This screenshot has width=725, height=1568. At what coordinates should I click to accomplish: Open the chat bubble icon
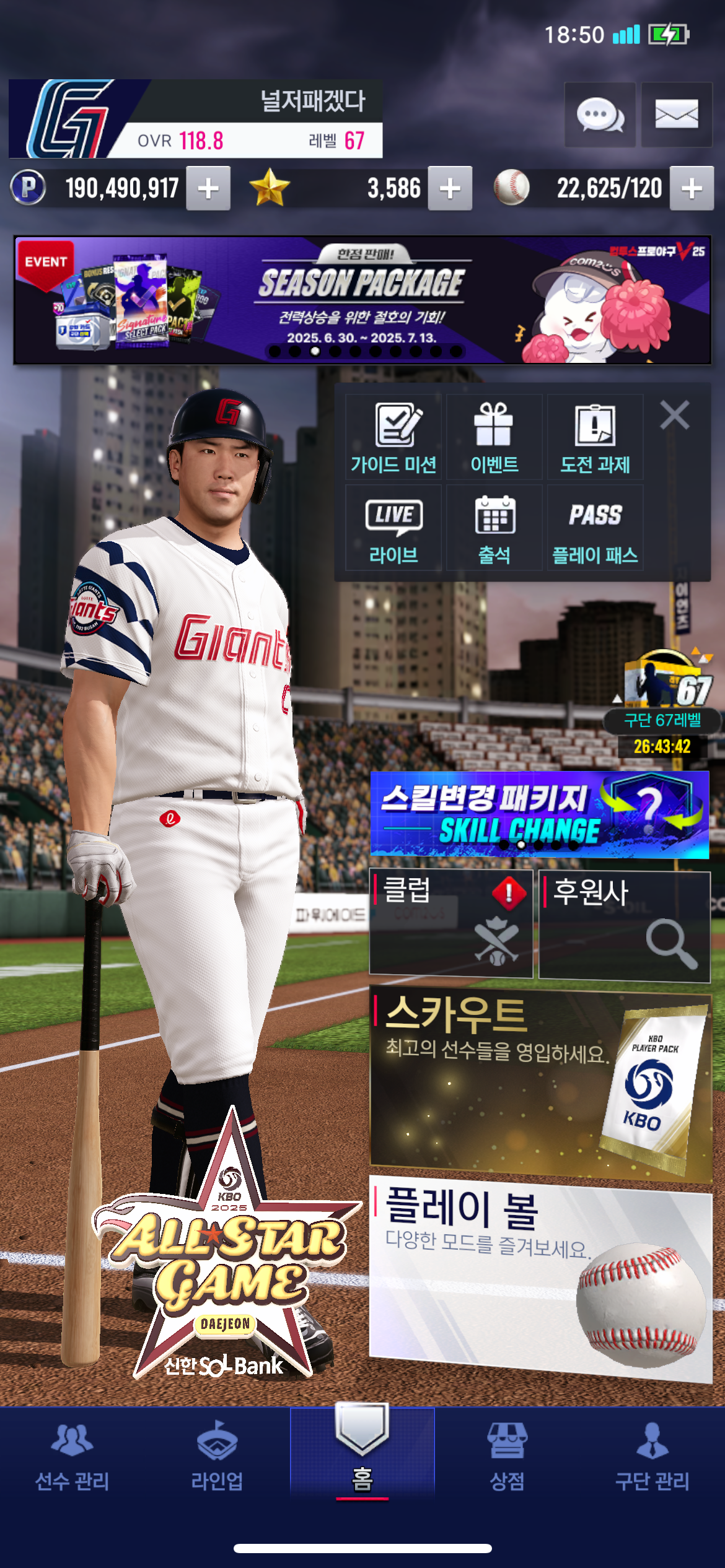point(599,115)
